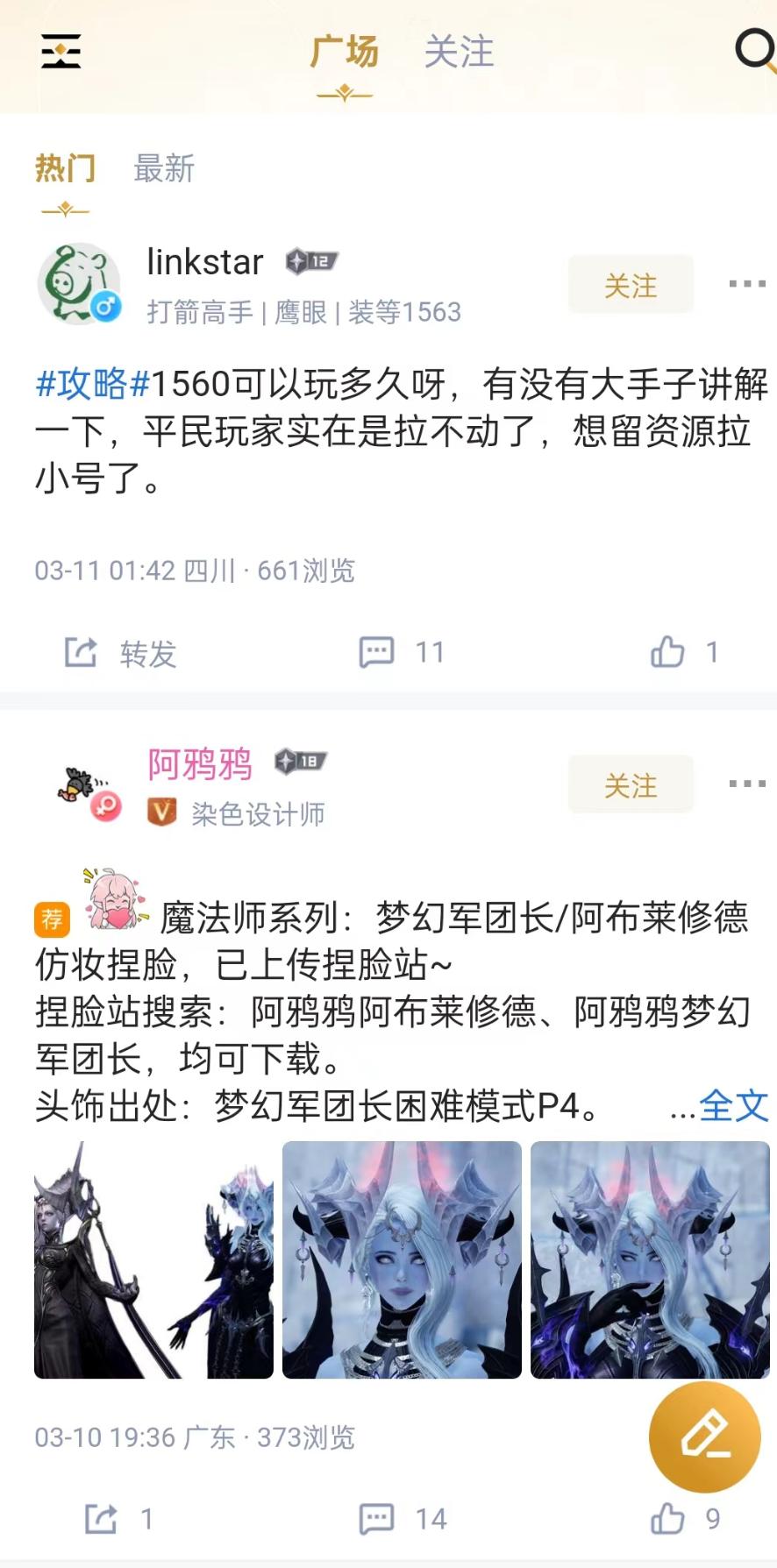Open overflow menu on 阿鸦鸦's post

[746, 784]
